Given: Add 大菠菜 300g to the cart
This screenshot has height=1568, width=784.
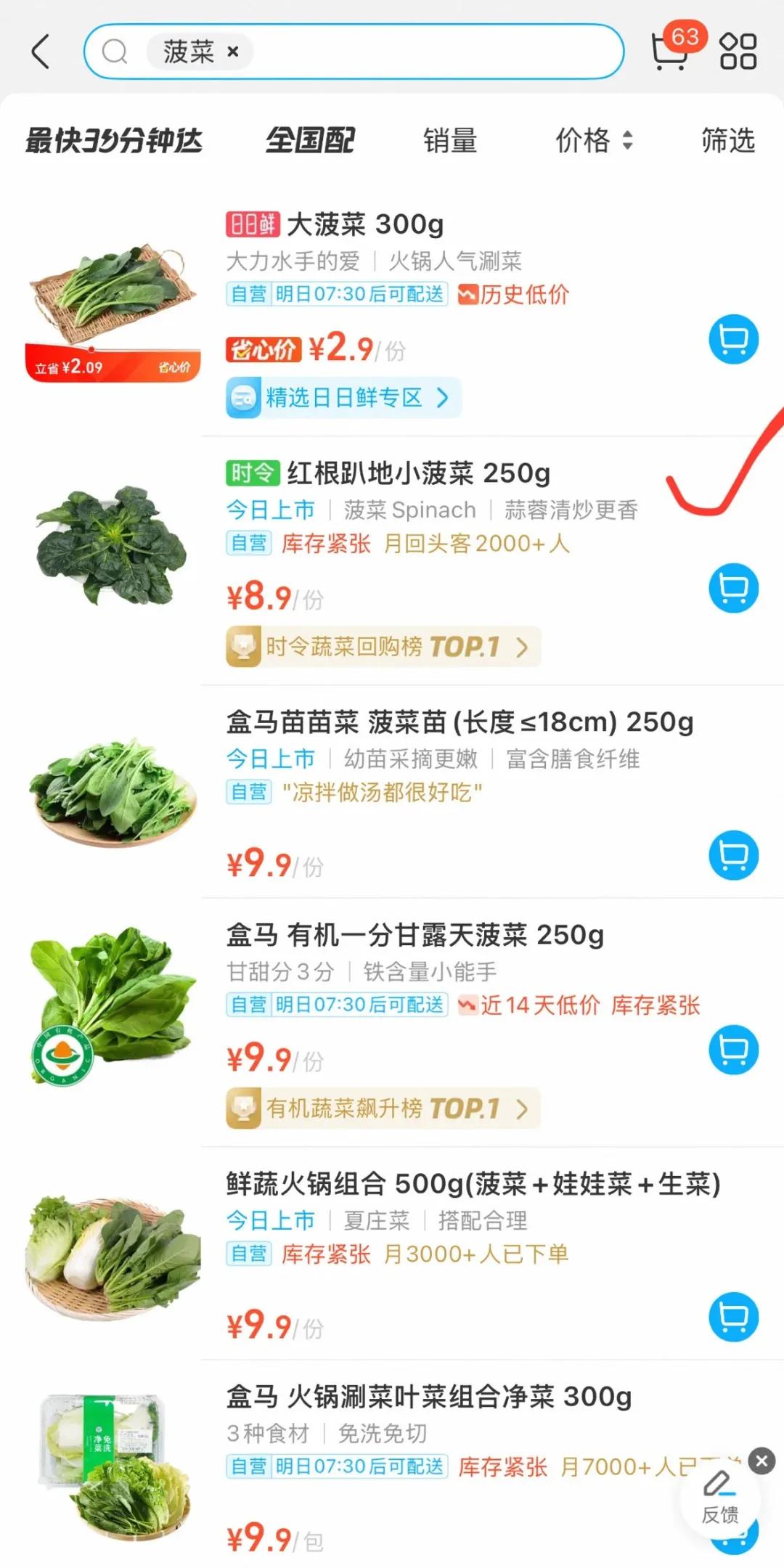Looking at the screenshot, I should click(x=733, y=338).
